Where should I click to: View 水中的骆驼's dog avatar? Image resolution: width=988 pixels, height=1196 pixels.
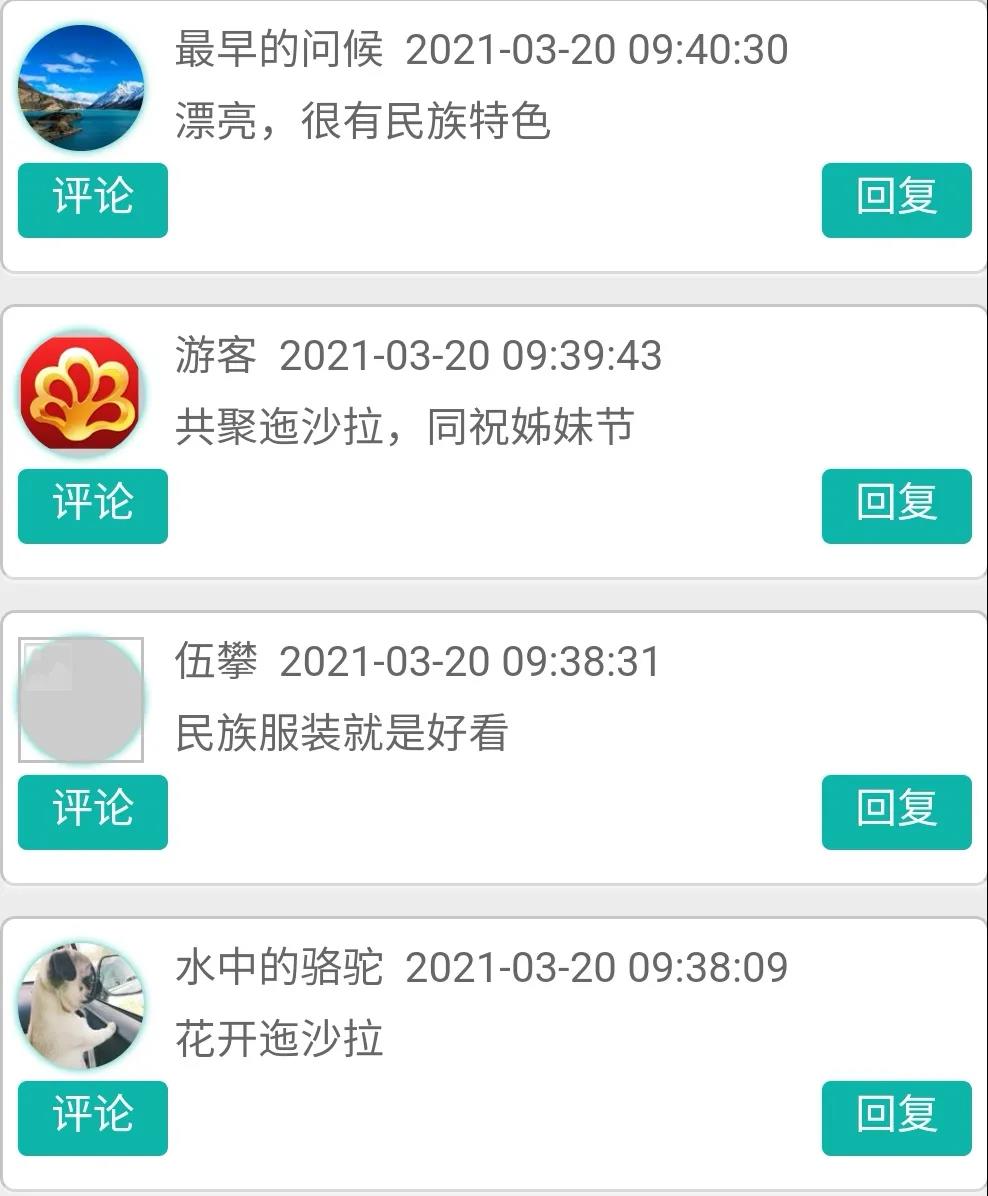pyautogui.click(x=81, y=1005)
